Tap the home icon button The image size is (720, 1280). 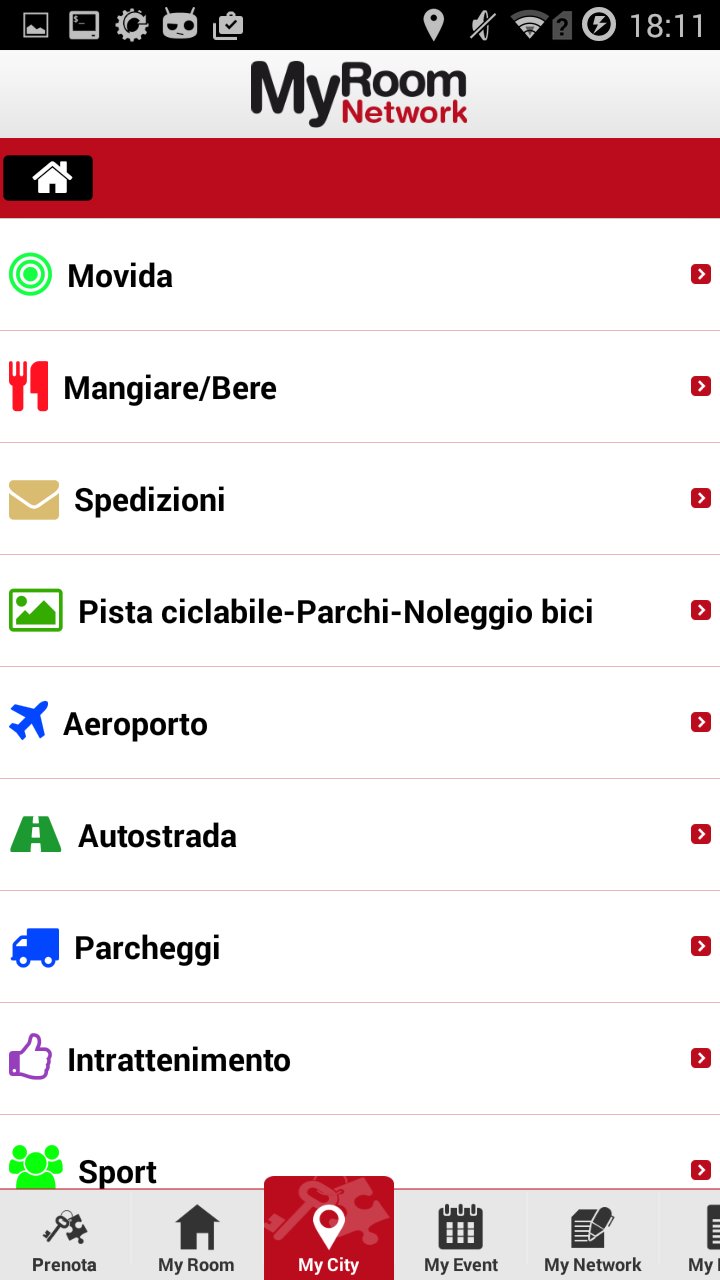(x=48, y=178)
